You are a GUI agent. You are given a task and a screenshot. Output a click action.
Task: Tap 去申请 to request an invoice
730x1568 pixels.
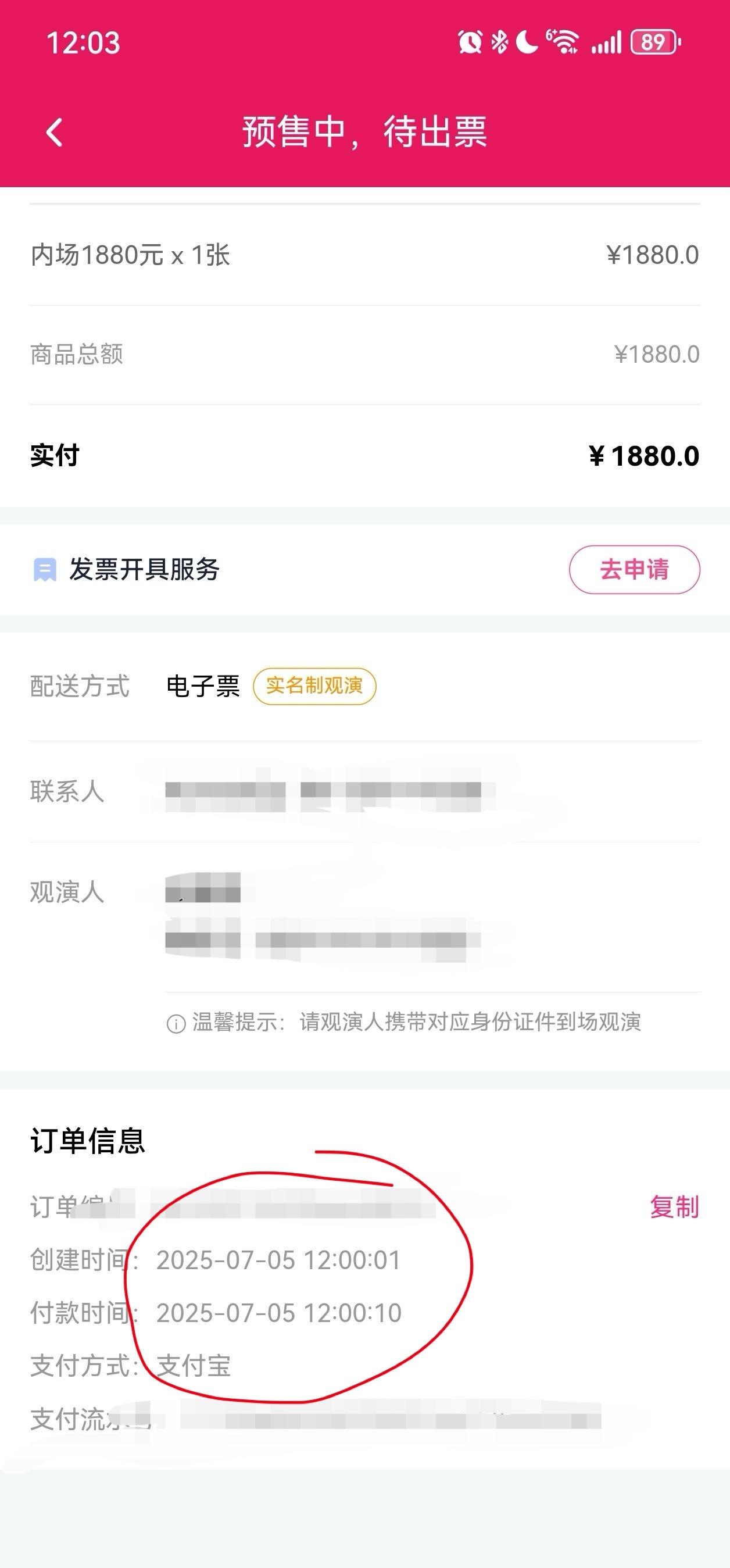coord(635,569)
